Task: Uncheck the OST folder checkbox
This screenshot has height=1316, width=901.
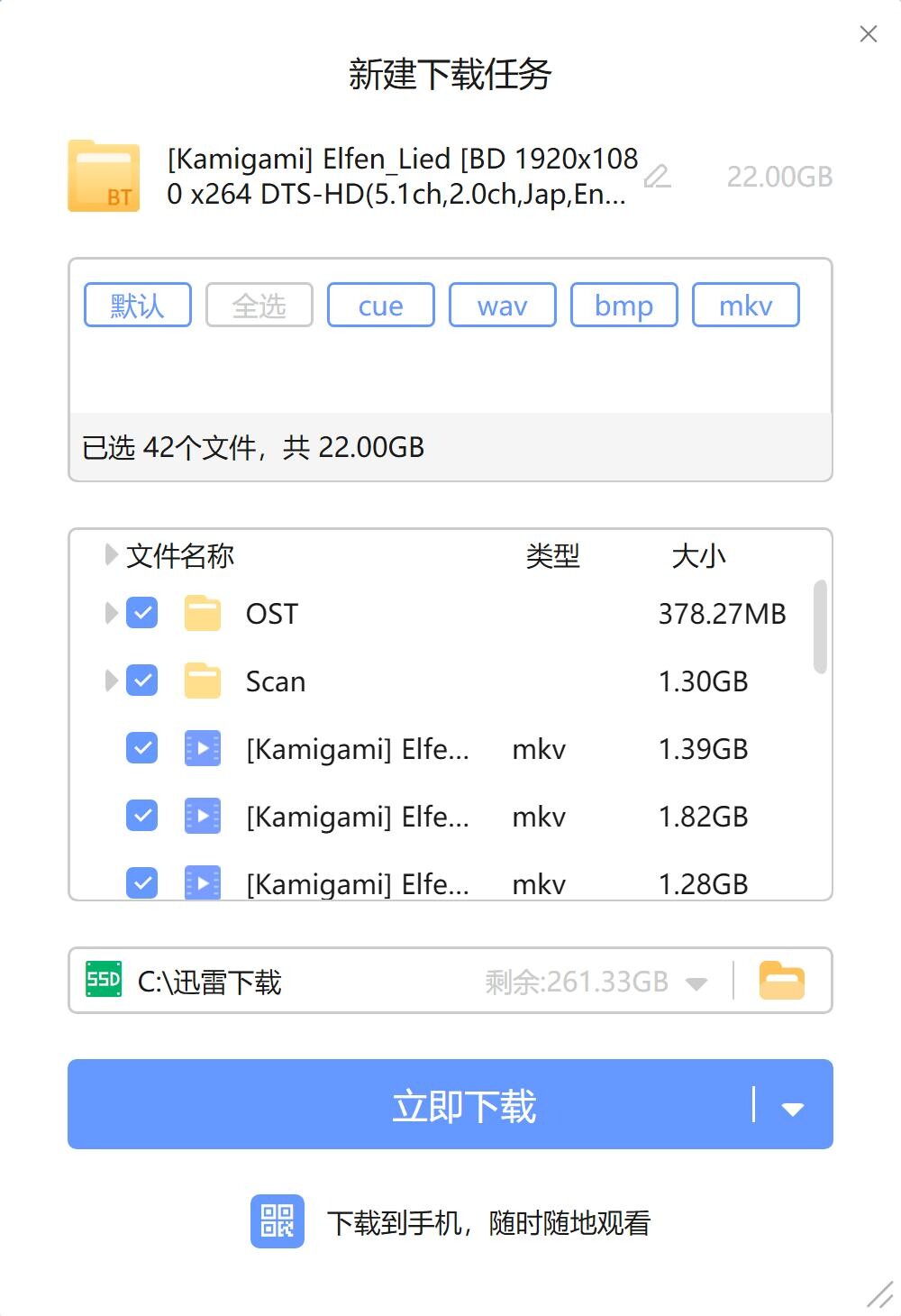Action: tap(142, 613)
